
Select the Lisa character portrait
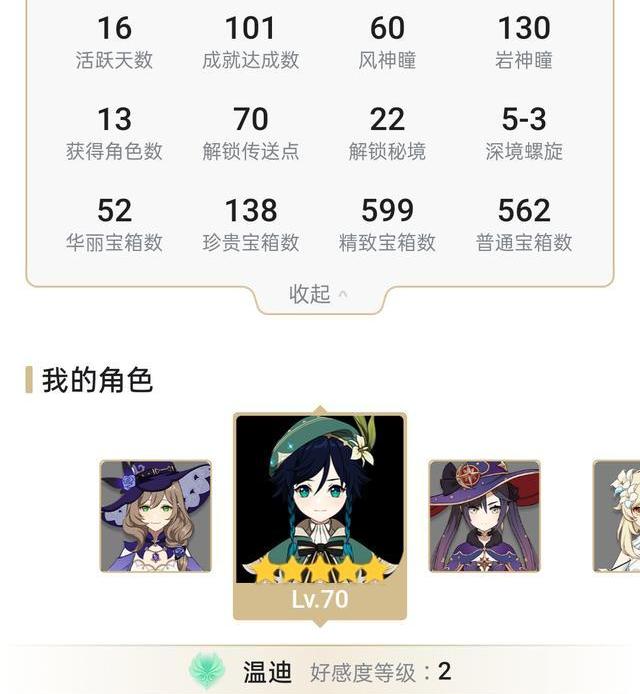click(x=156, y=516)
